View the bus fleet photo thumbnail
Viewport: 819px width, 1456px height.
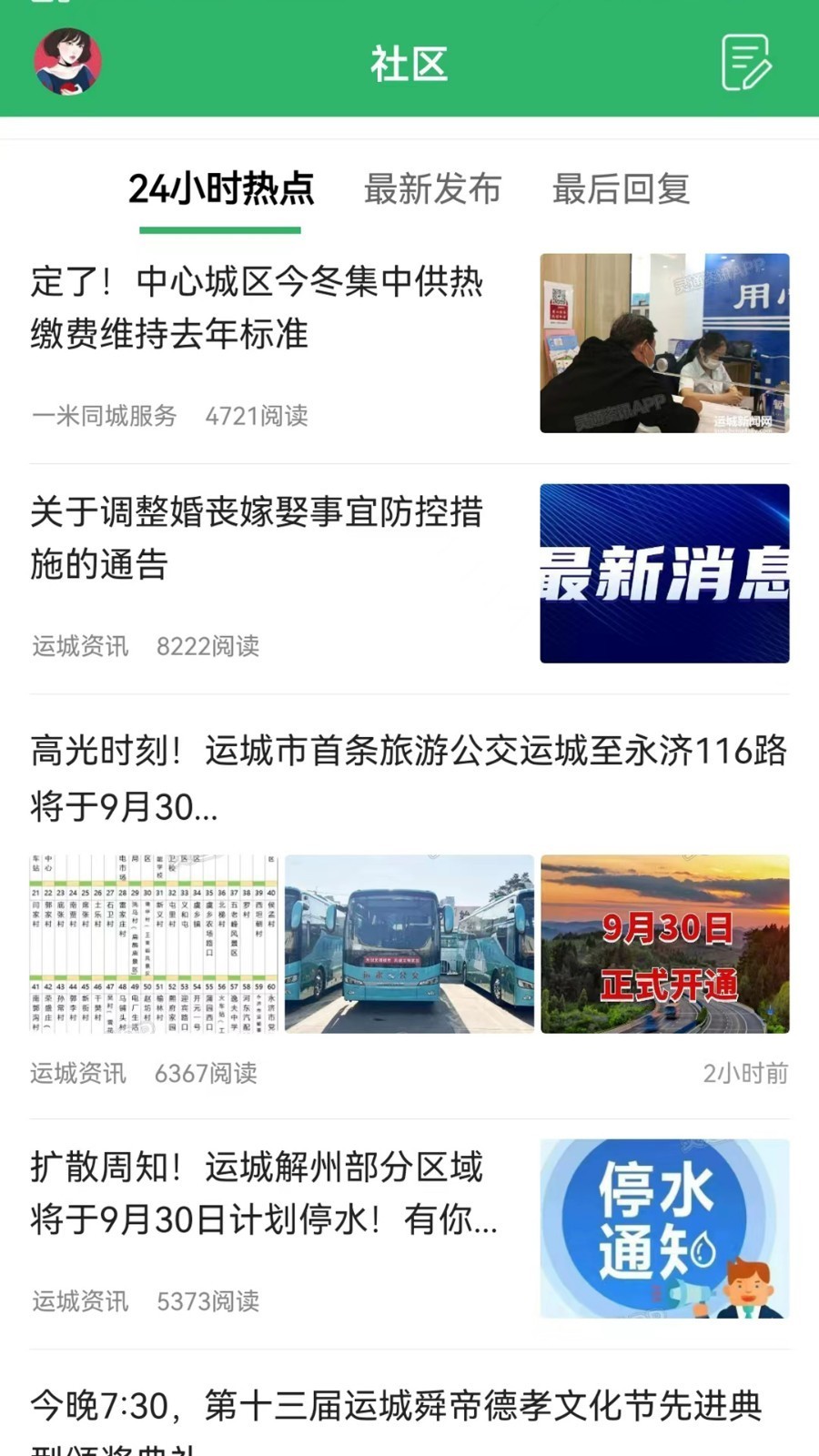[x=409, y=945]
